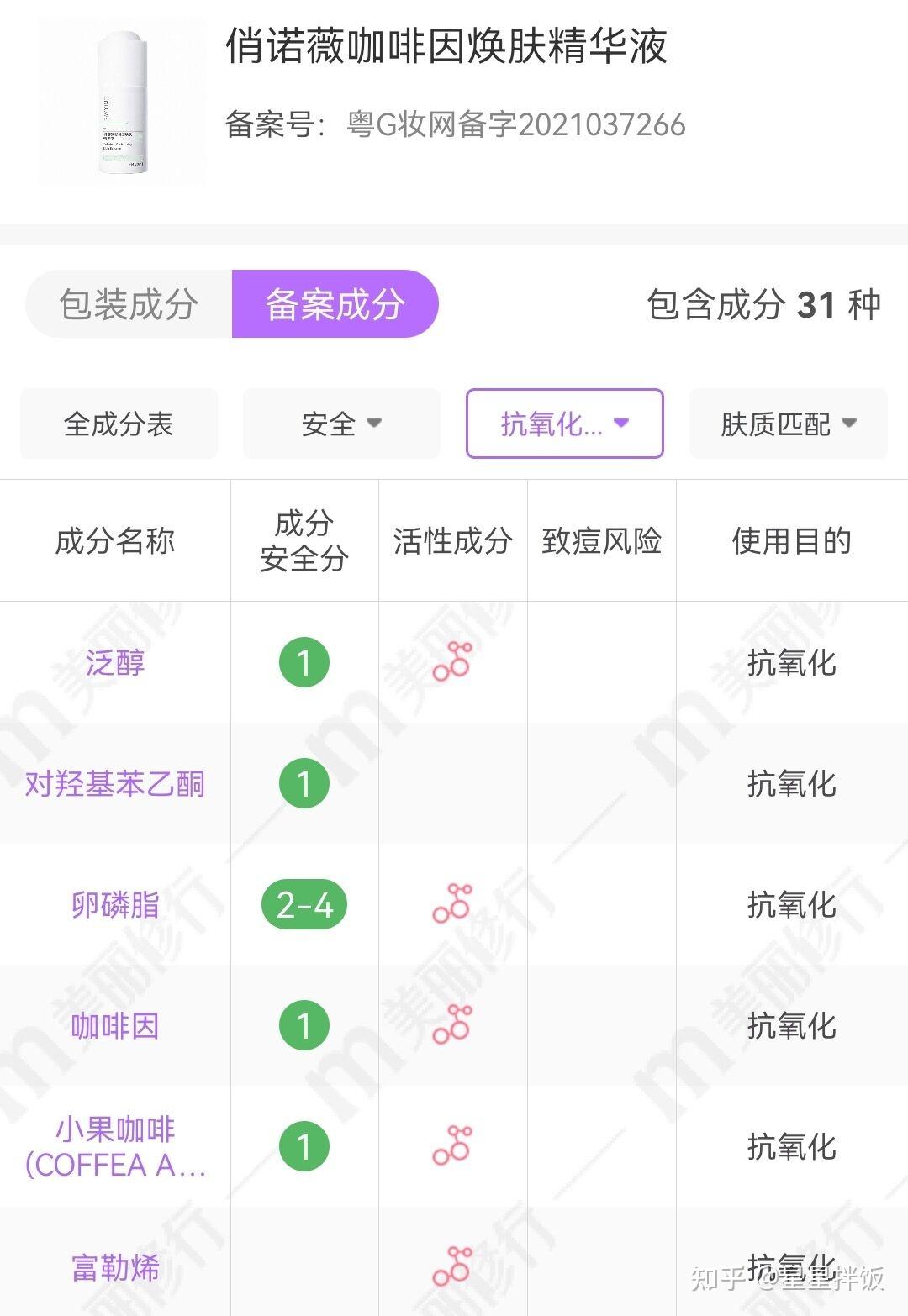Image resolution: width=908 pixels, height=1316 pixels.
Task: Expand the 肤质匹配 dropdown
Action: [x=788, y=424]
